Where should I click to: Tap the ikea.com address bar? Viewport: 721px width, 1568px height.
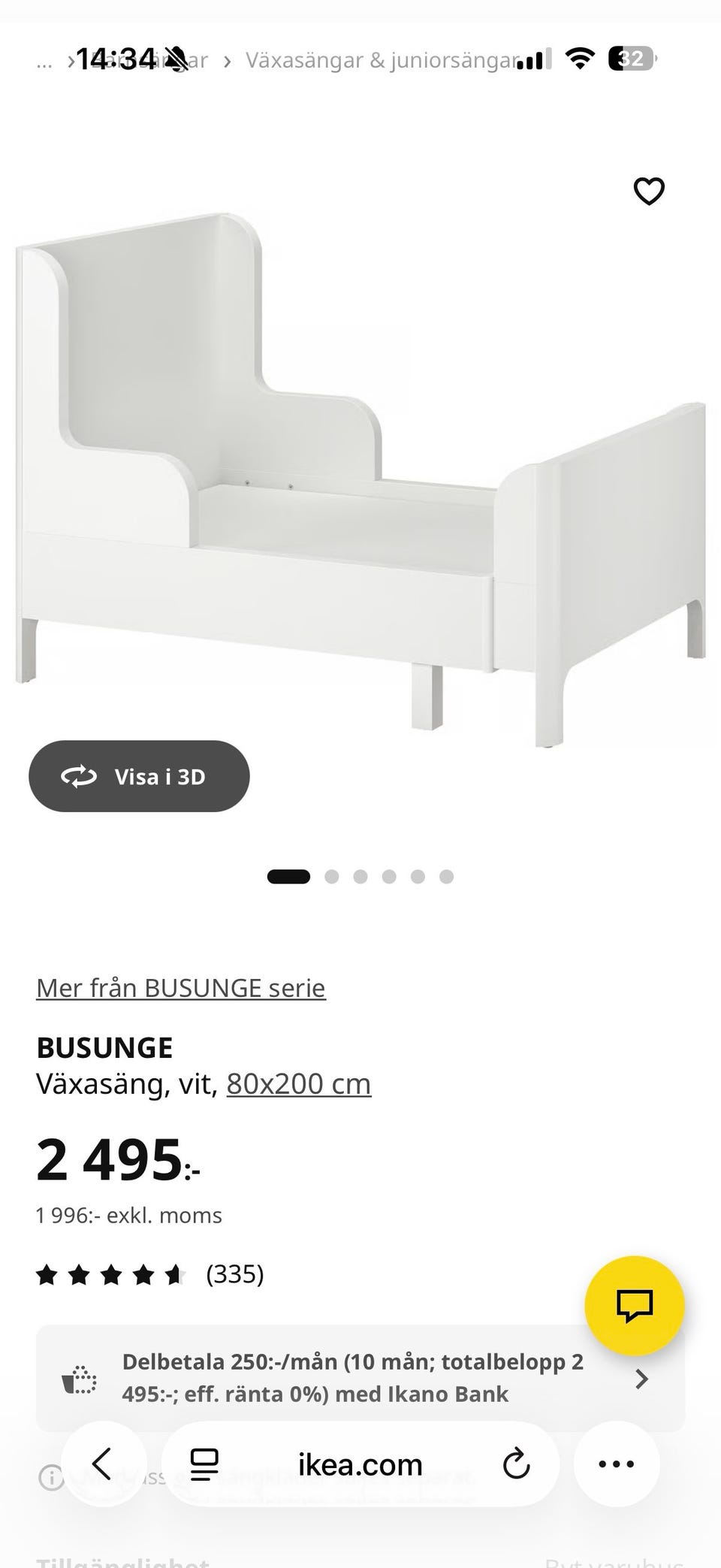[359, 1464]
